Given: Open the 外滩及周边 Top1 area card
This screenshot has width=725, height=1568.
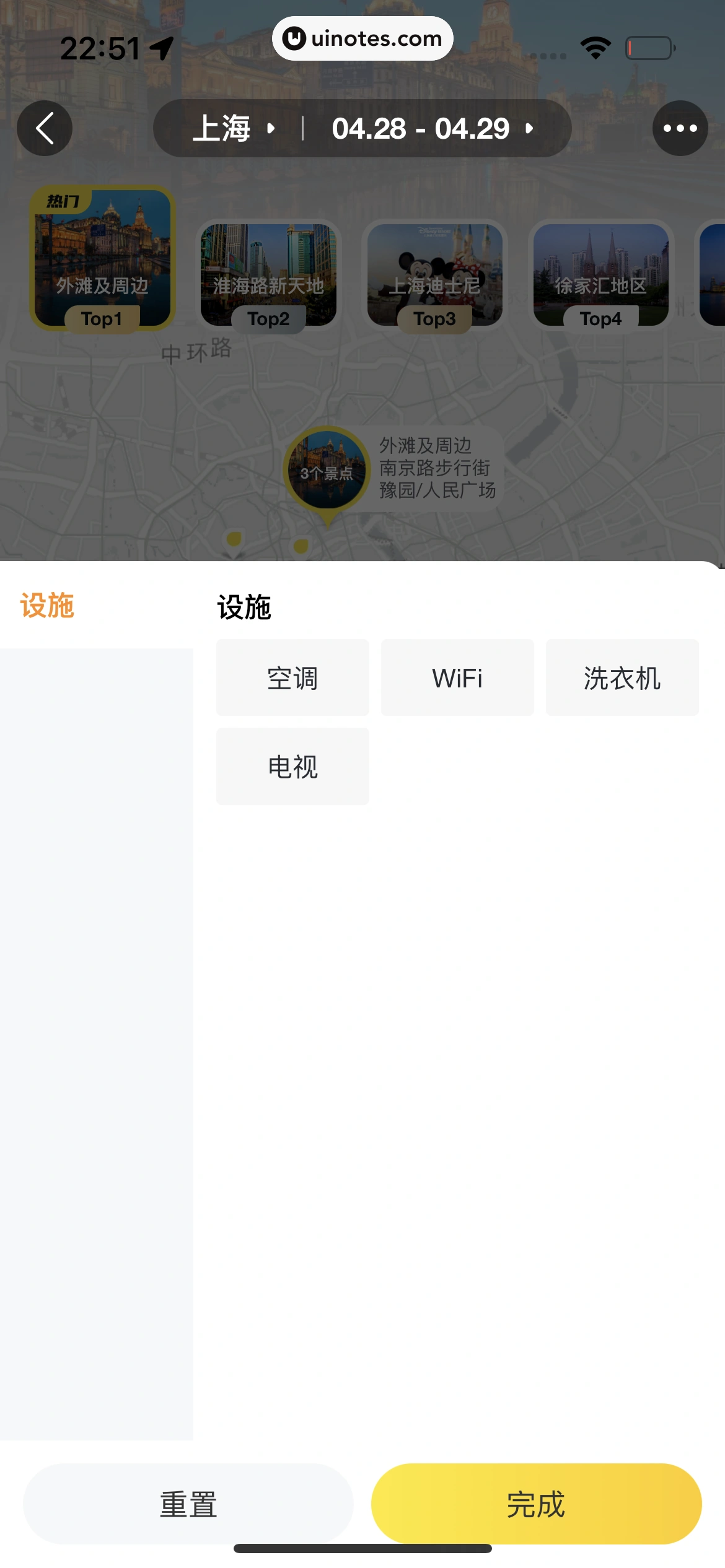Looking at the screenshot, I should [x=102, y=258].
